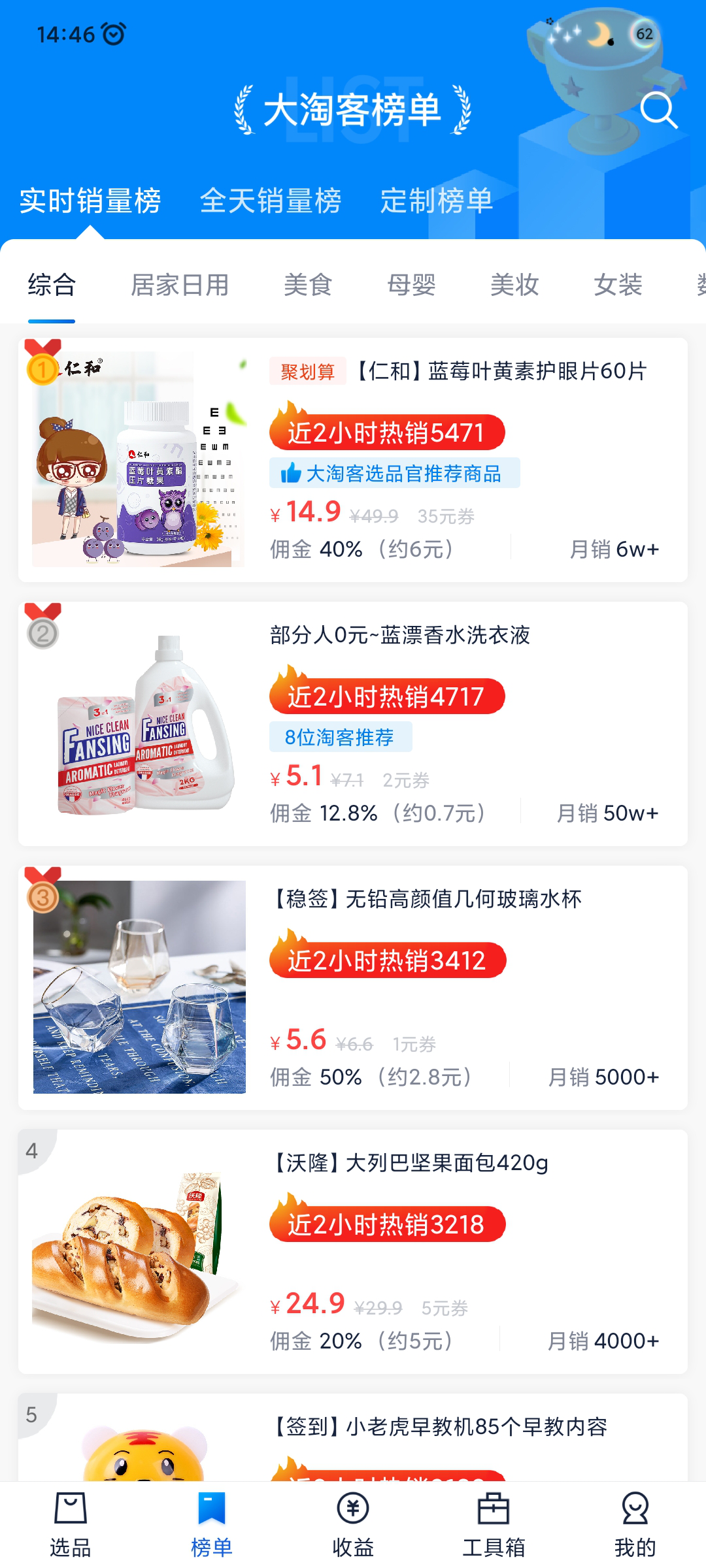Image resolution: width=706 pixels, height=1568 pixels.
Task: Open the 工具箱 toolbox tab
Action: click(x=494, y=1525)
